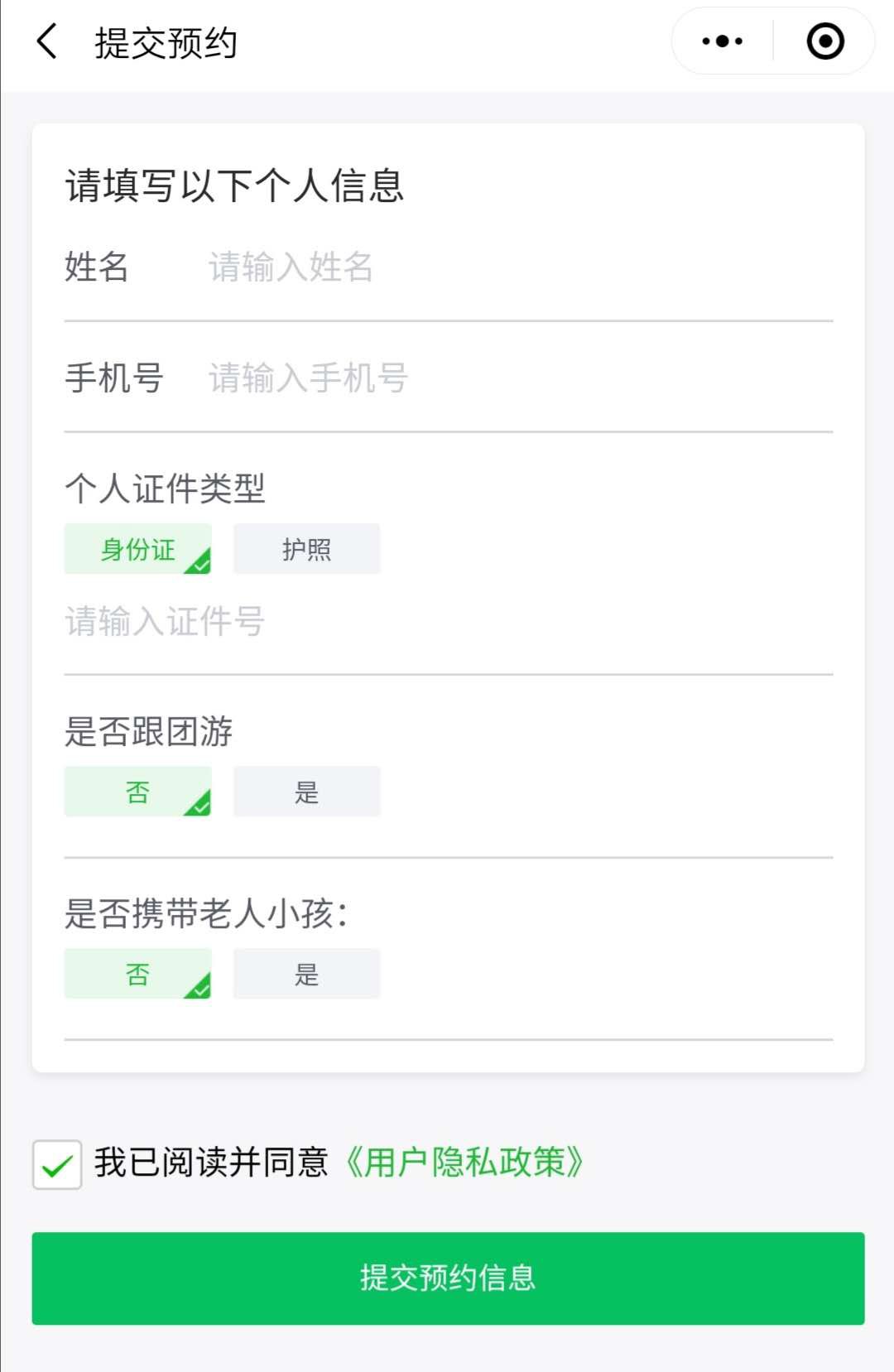Choose 护照 as ID type

pos(306,549)
